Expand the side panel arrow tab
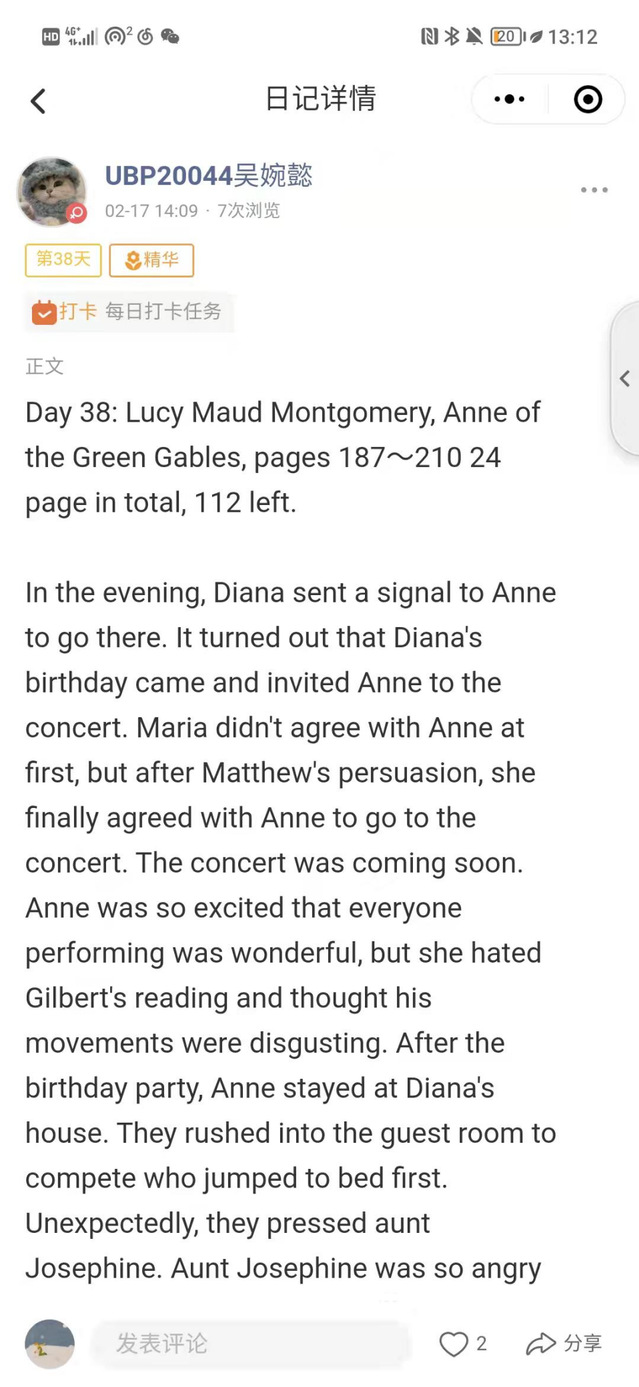639x1387 pixels. [x=625, y=379]
